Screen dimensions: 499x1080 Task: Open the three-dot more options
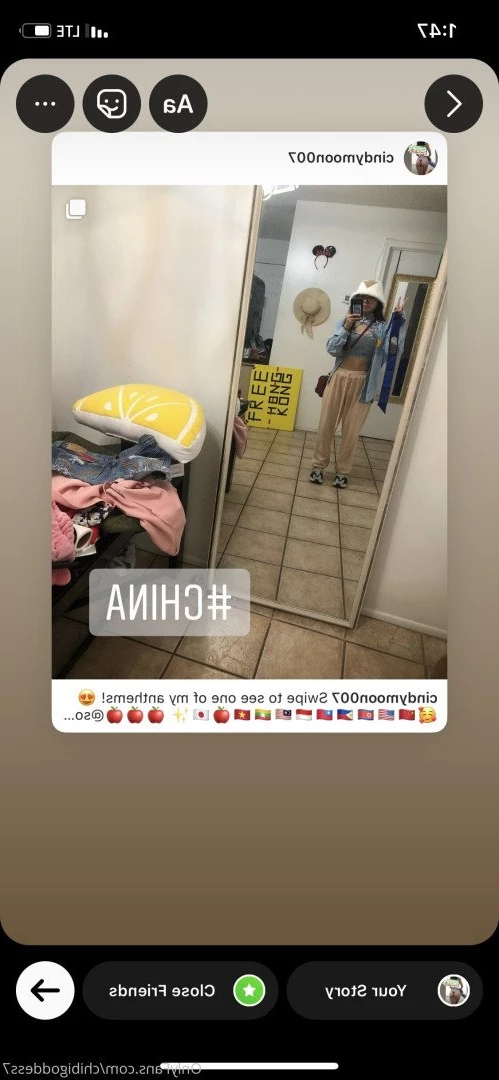point(45,104)
